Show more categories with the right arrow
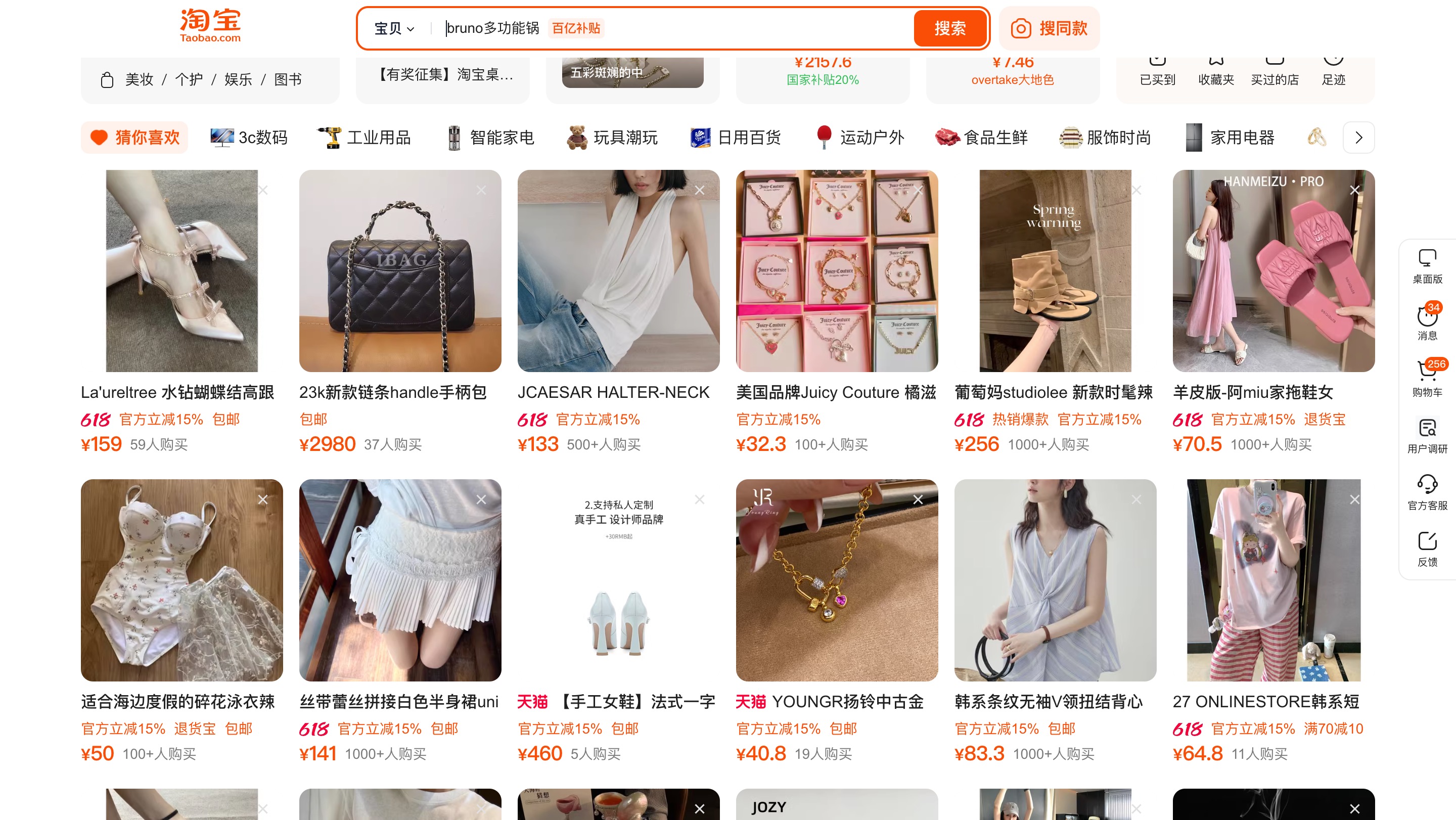Viewport: 1456px width, 820px height. click(x=1358, y=138)
